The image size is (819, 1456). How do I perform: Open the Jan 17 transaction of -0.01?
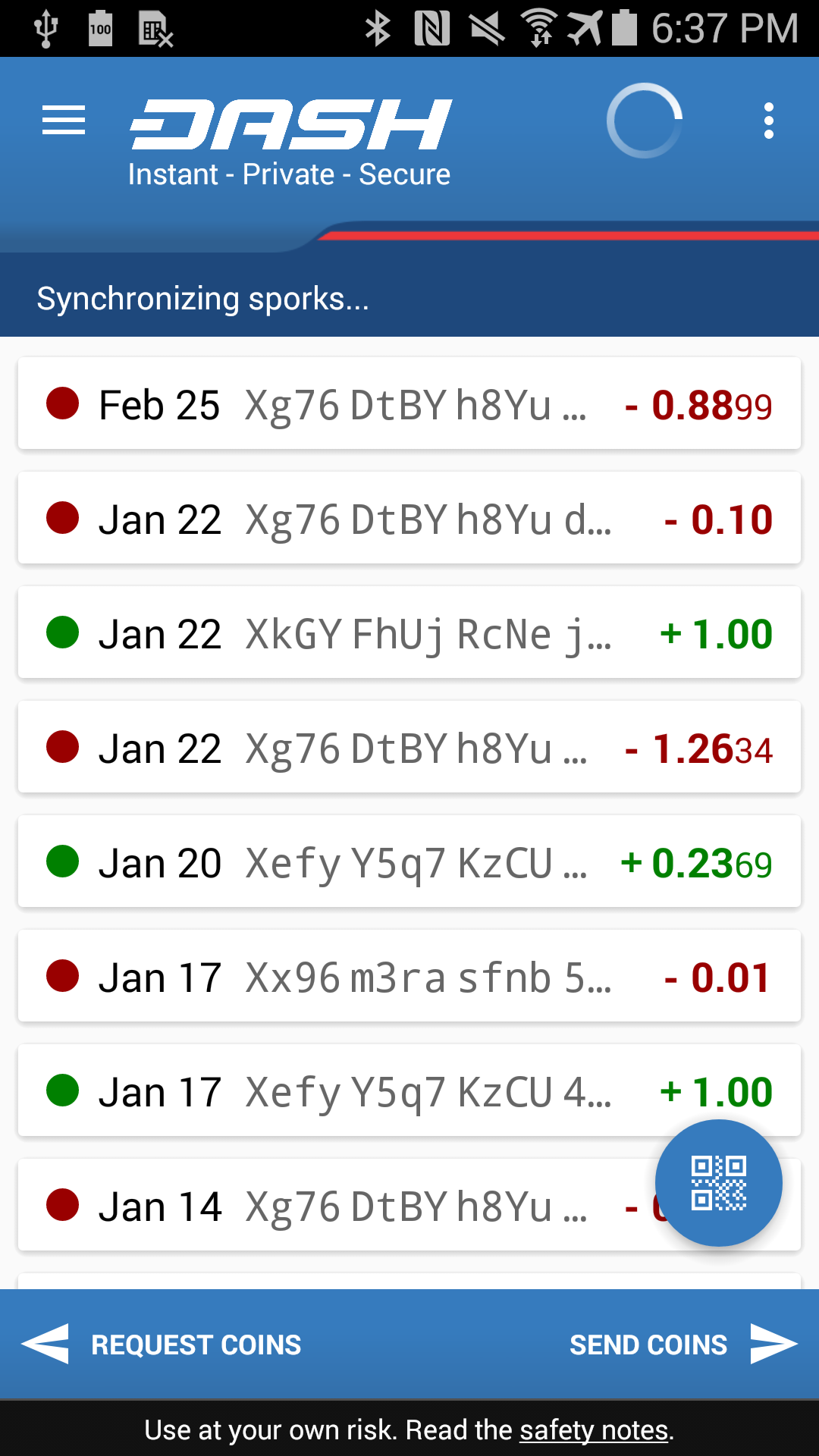(409, 976)
